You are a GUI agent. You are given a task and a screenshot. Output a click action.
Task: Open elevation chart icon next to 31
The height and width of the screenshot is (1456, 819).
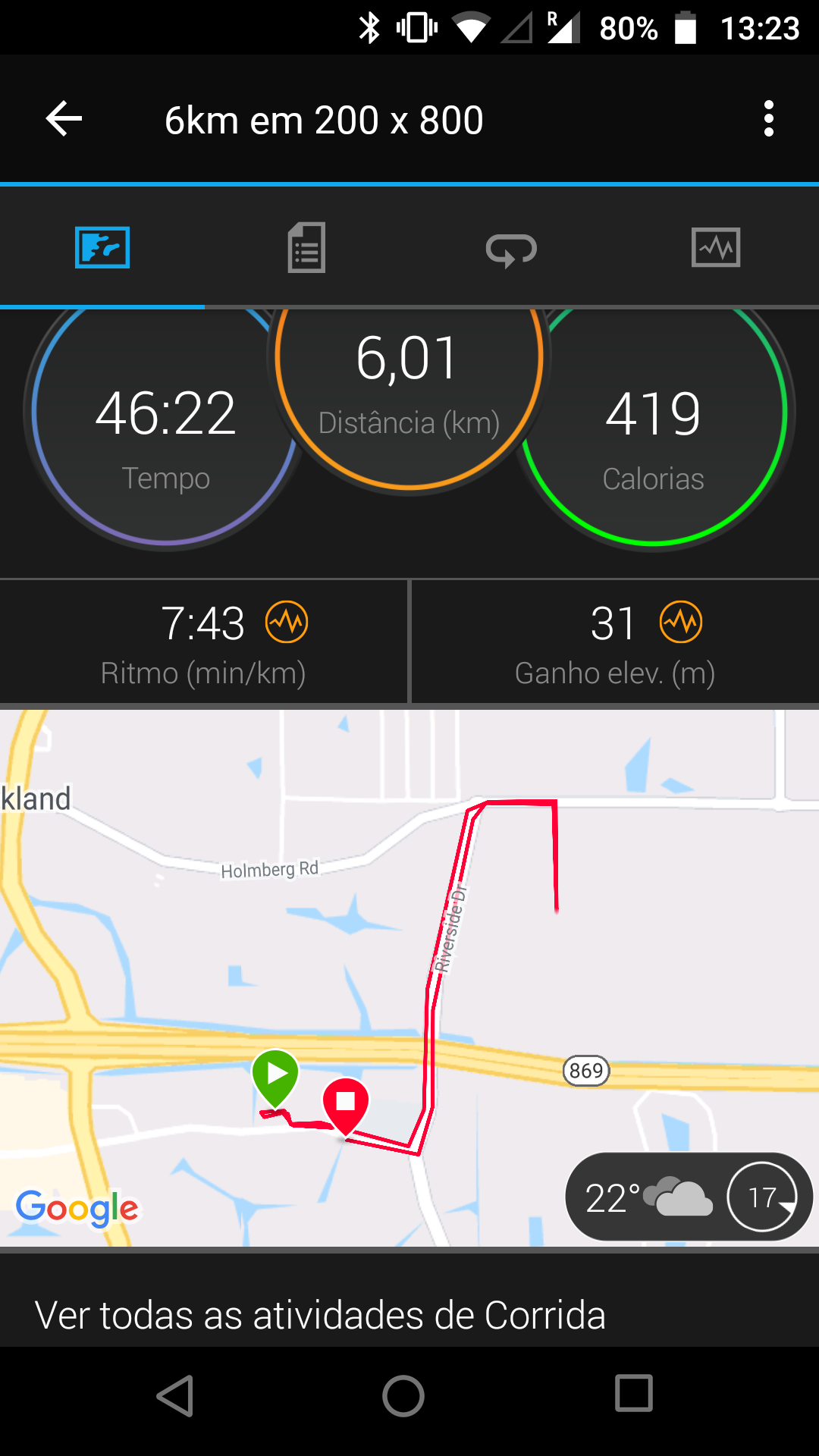click(680, 623)
